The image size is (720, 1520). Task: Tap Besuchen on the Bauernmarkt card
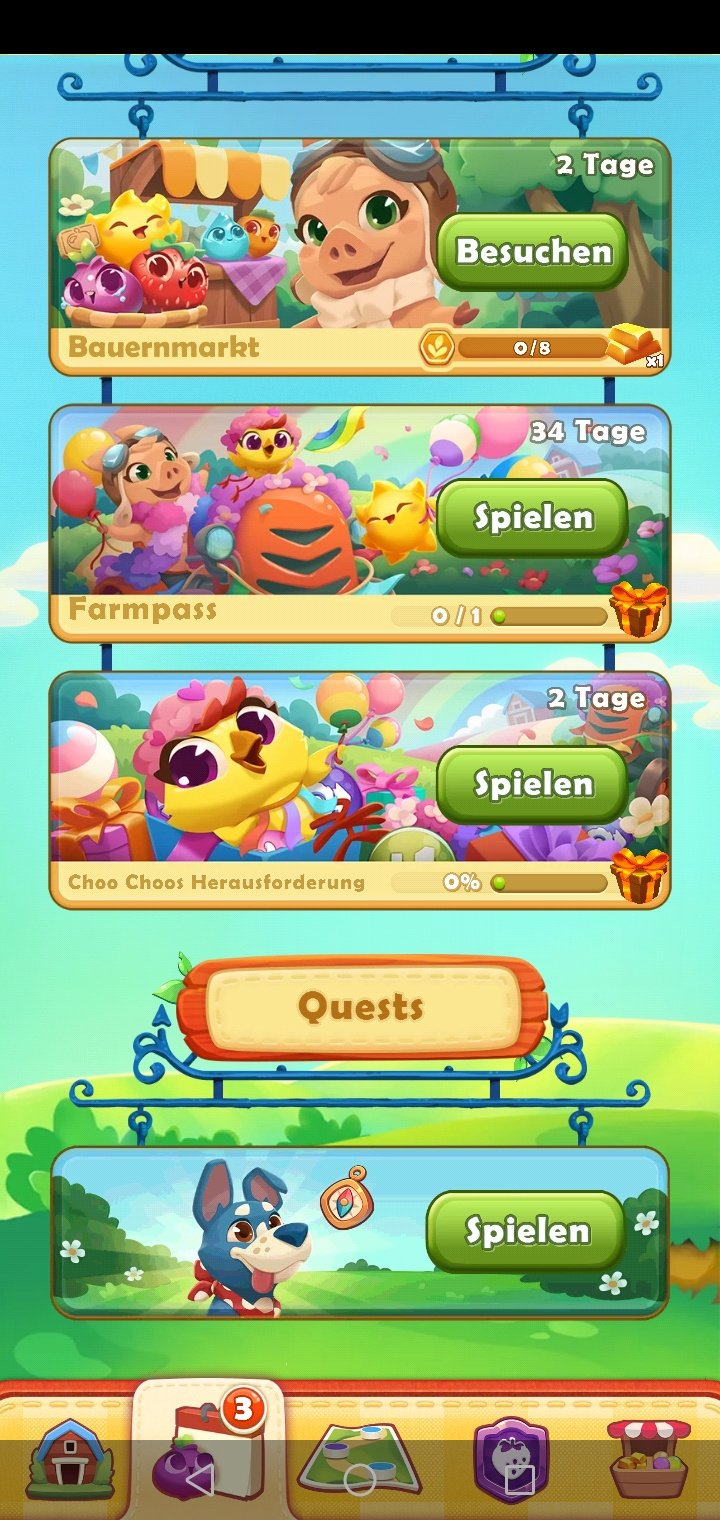tap(533, 251)
